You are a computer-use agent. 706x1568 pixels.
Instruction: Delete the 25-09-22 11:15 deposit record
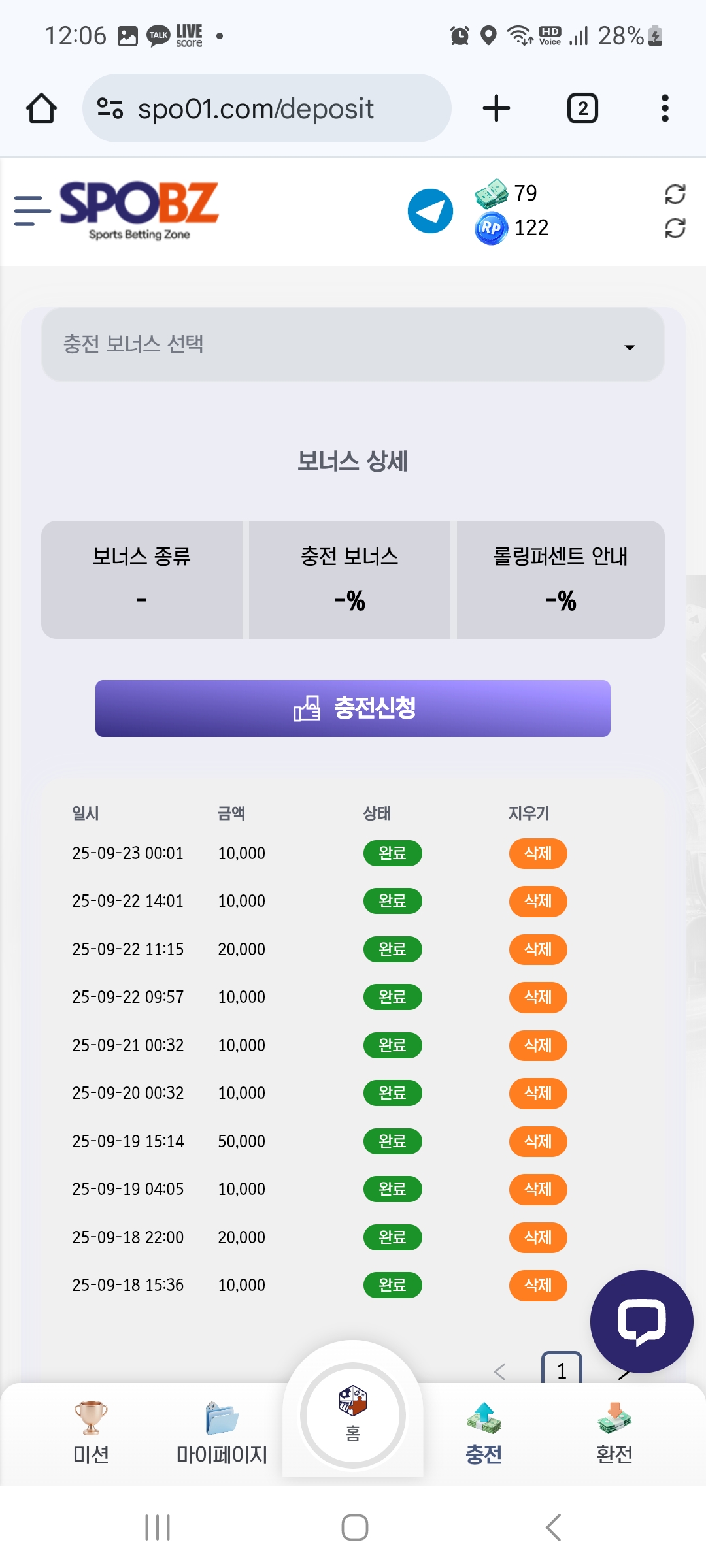click(537, 949)
